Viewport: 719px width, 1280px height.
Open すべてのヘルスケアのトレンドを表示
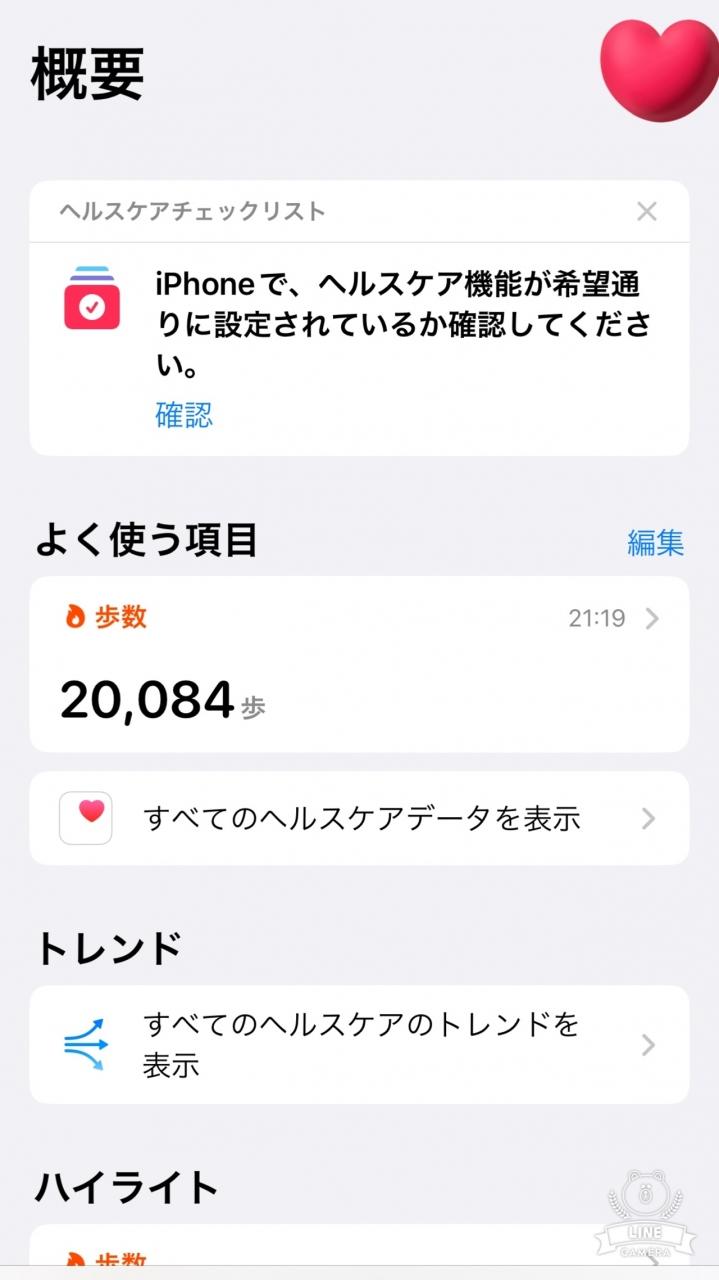coord(359,1044)
